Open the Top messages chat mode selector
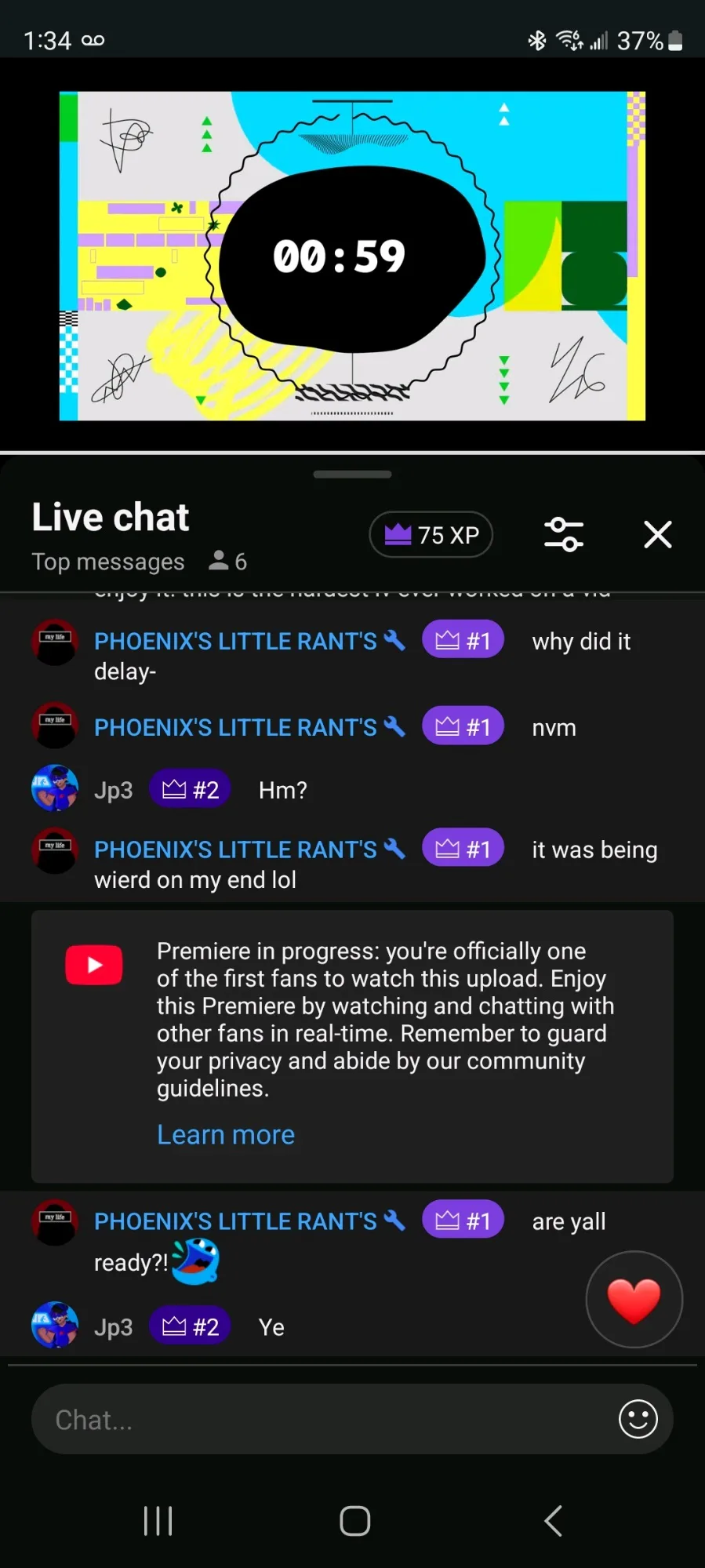 pyautogui.click(x=108, y=562)
